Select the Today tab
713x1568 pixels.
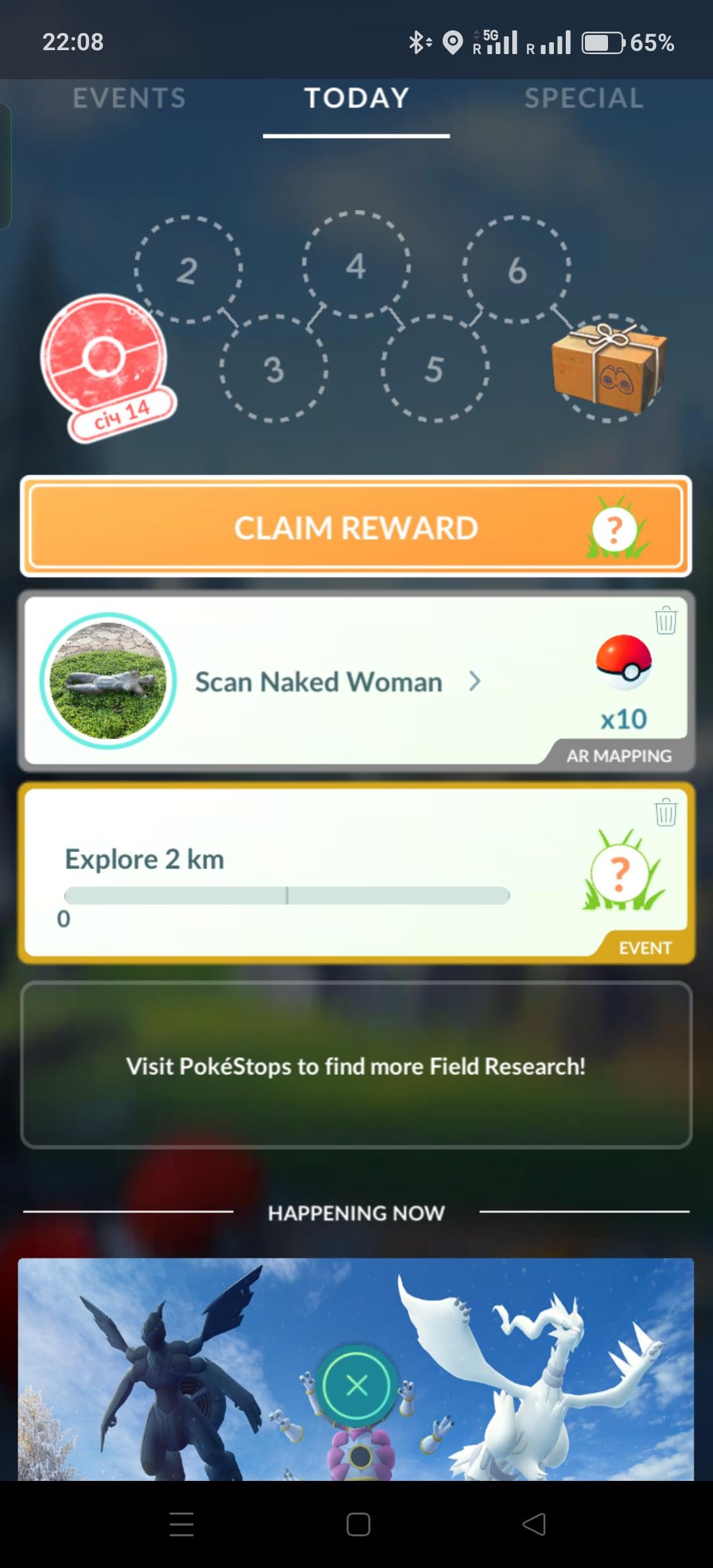[x=356, y=98]
